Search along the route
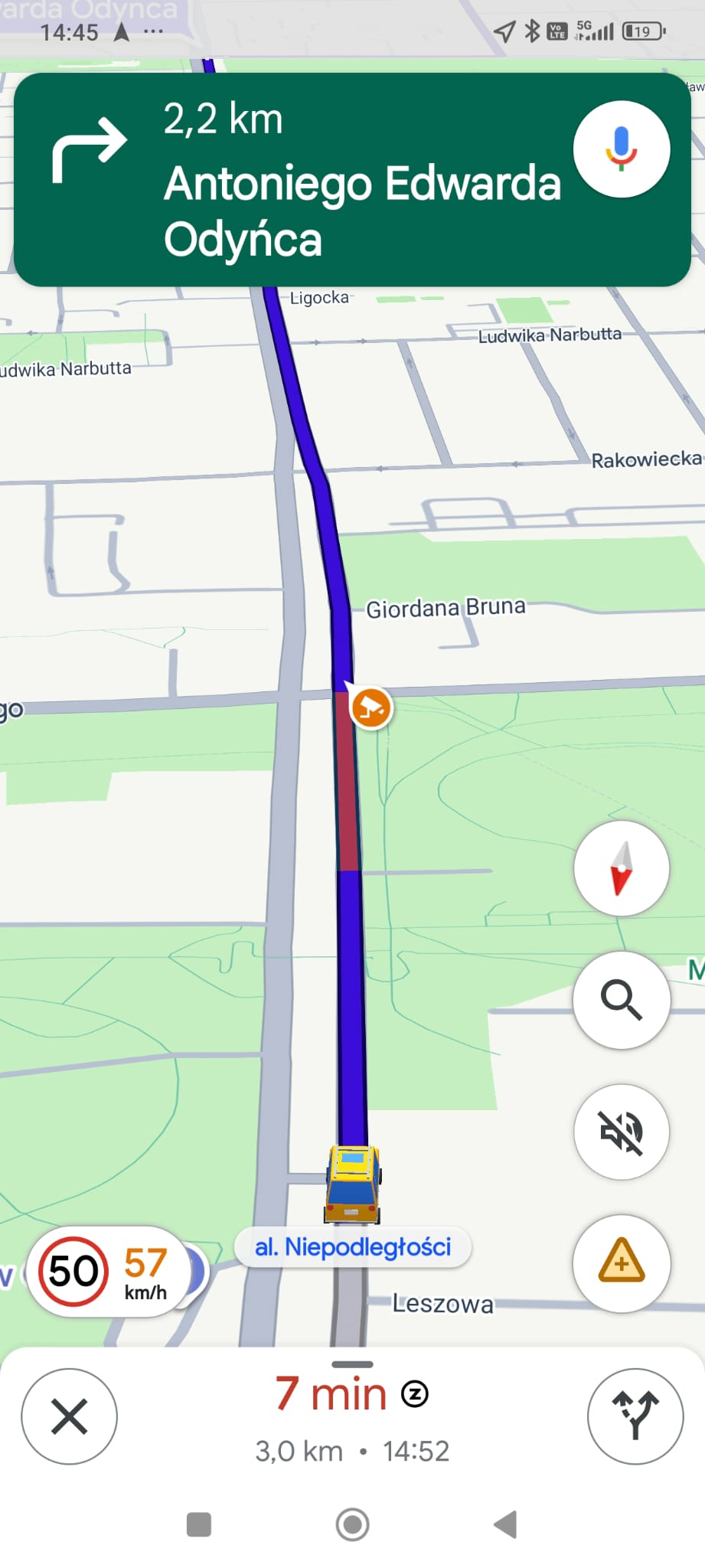Screen dimensions: 705x1568 point(621,1000)
